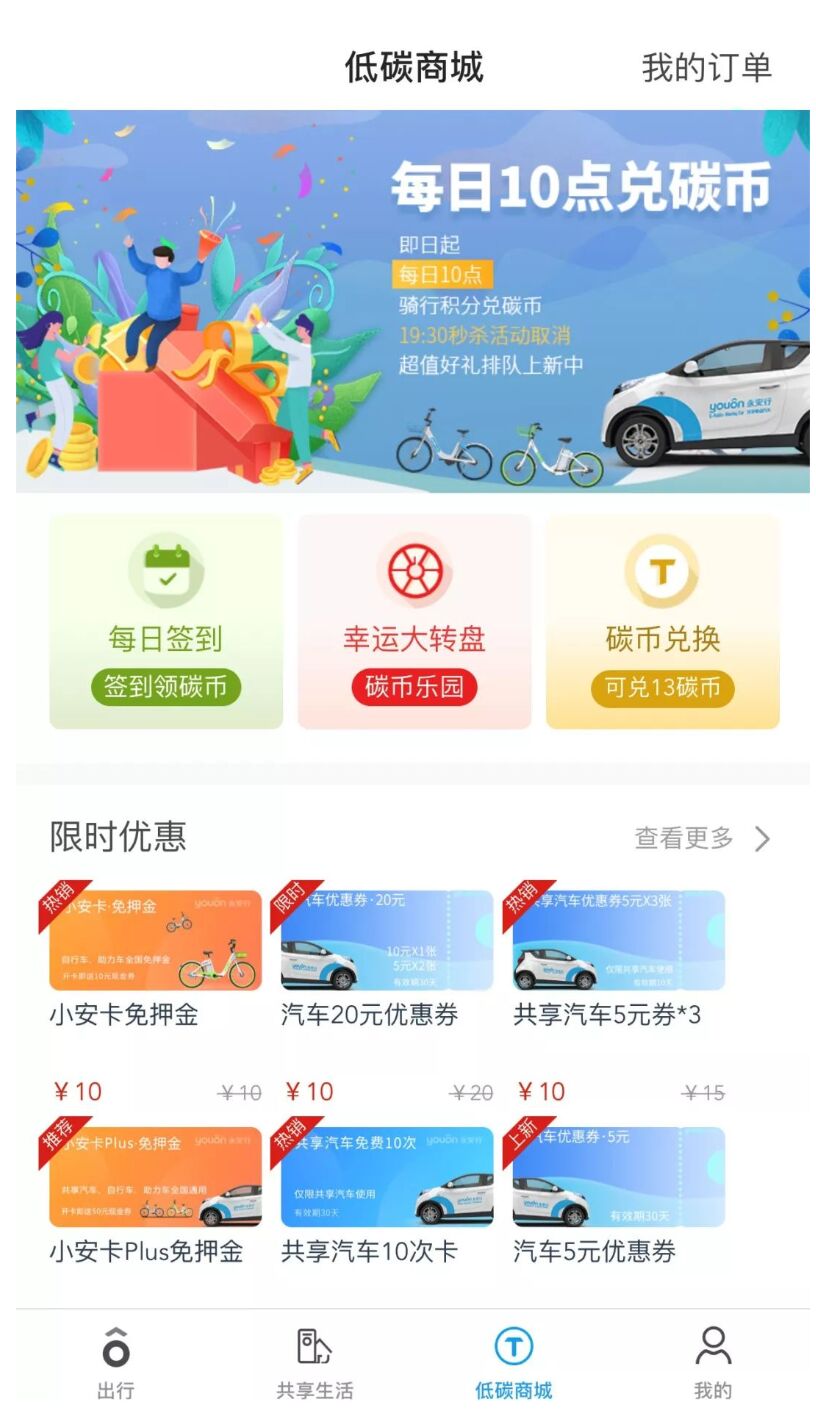816x1417 pixels.
Task: Go to the 我的 profile tab
Action: point(712,1362)
